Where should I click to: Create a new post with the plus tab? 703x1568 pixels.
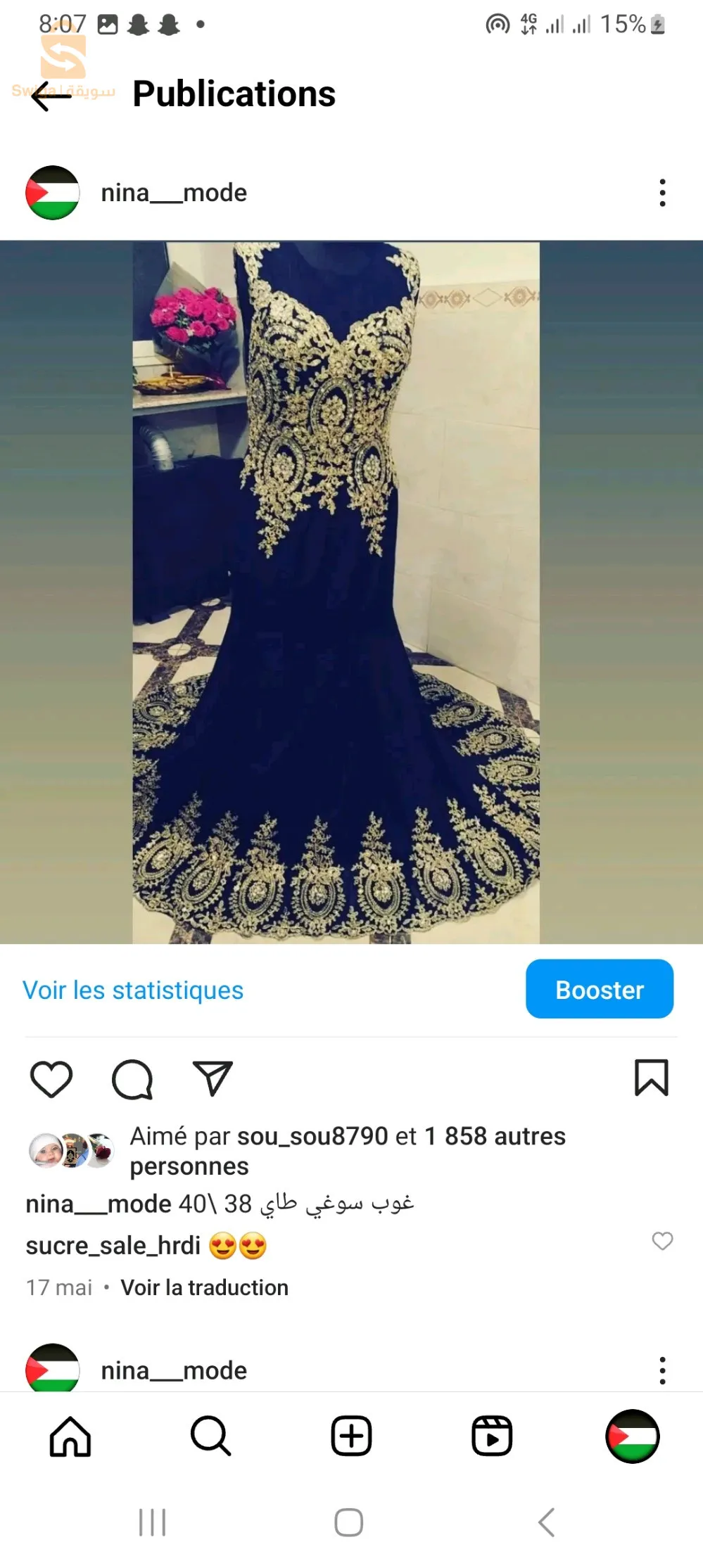[351, 1436]
